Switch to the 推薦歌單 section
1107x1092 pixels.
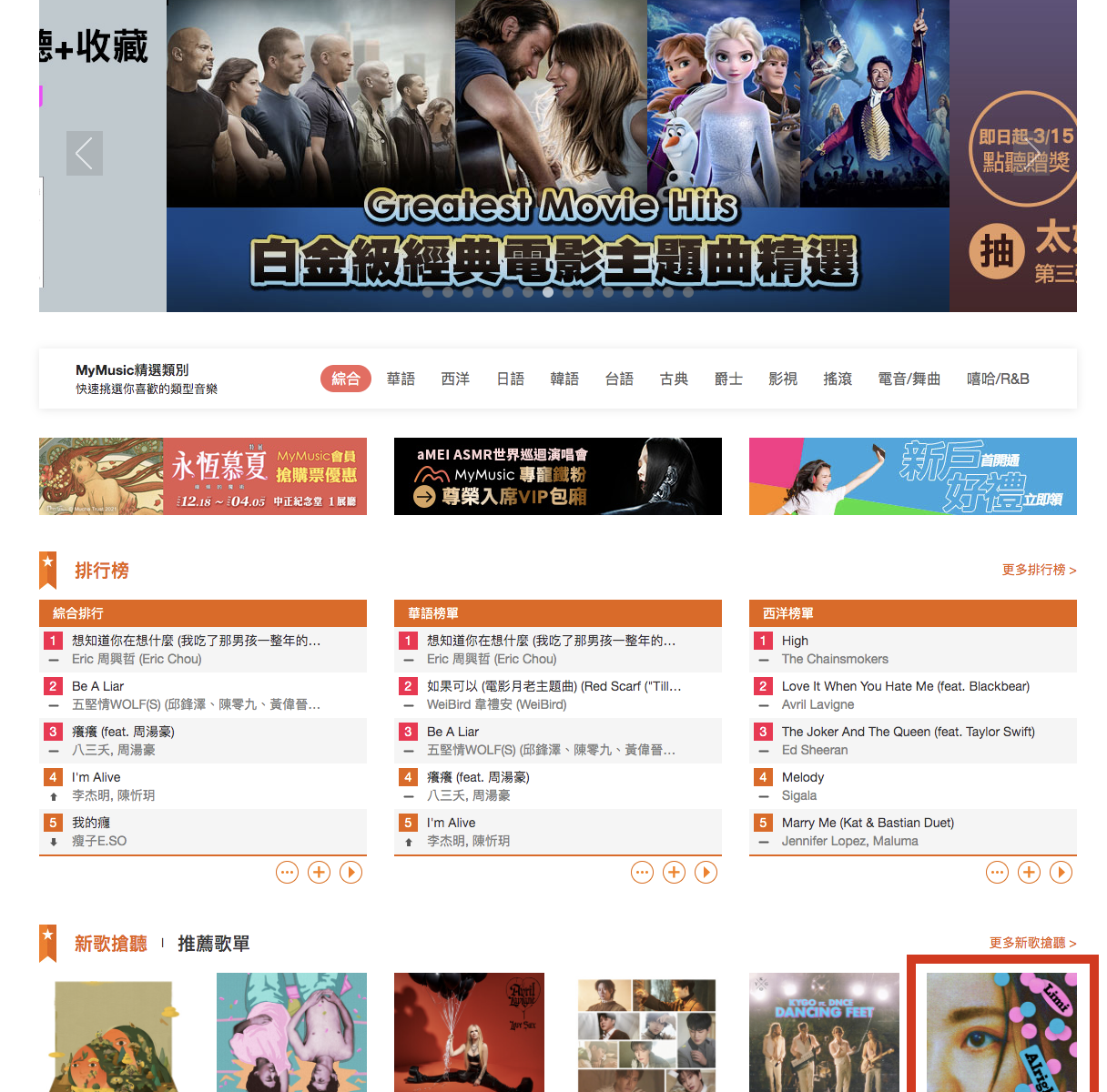click(213, 944)
